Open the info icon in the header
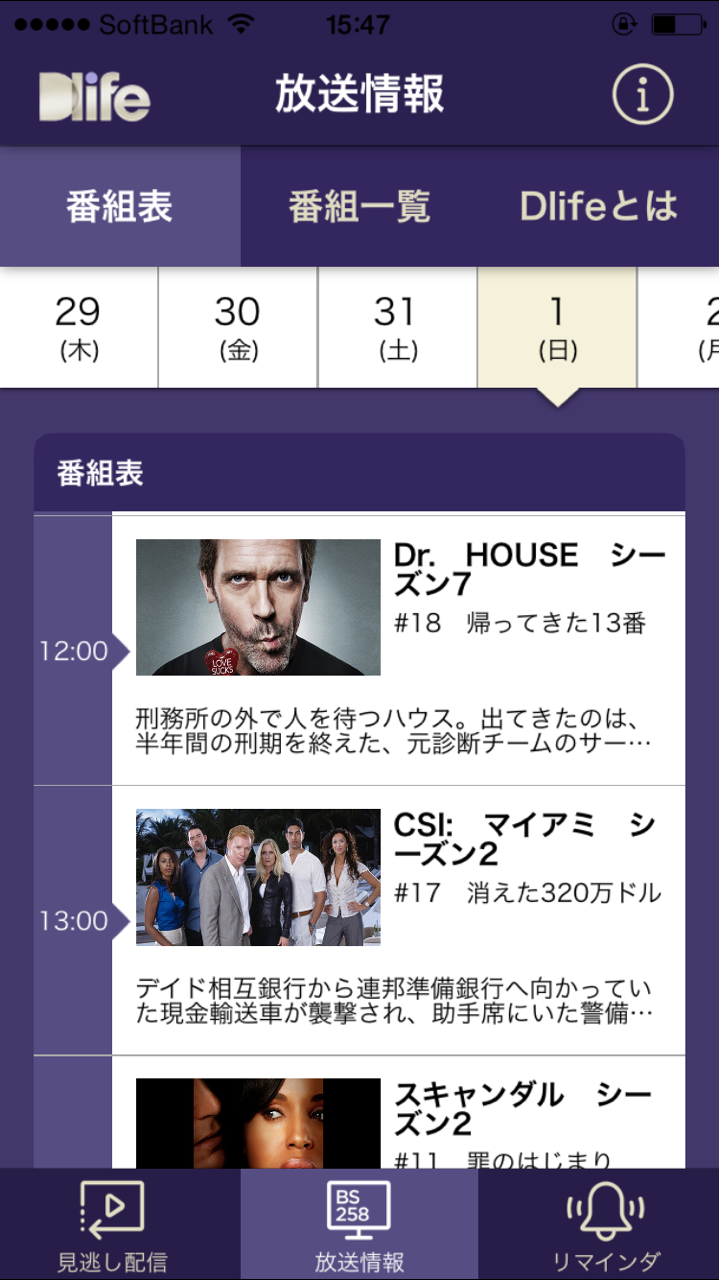Screen dimensions: 719x1280 coord(643,95)
